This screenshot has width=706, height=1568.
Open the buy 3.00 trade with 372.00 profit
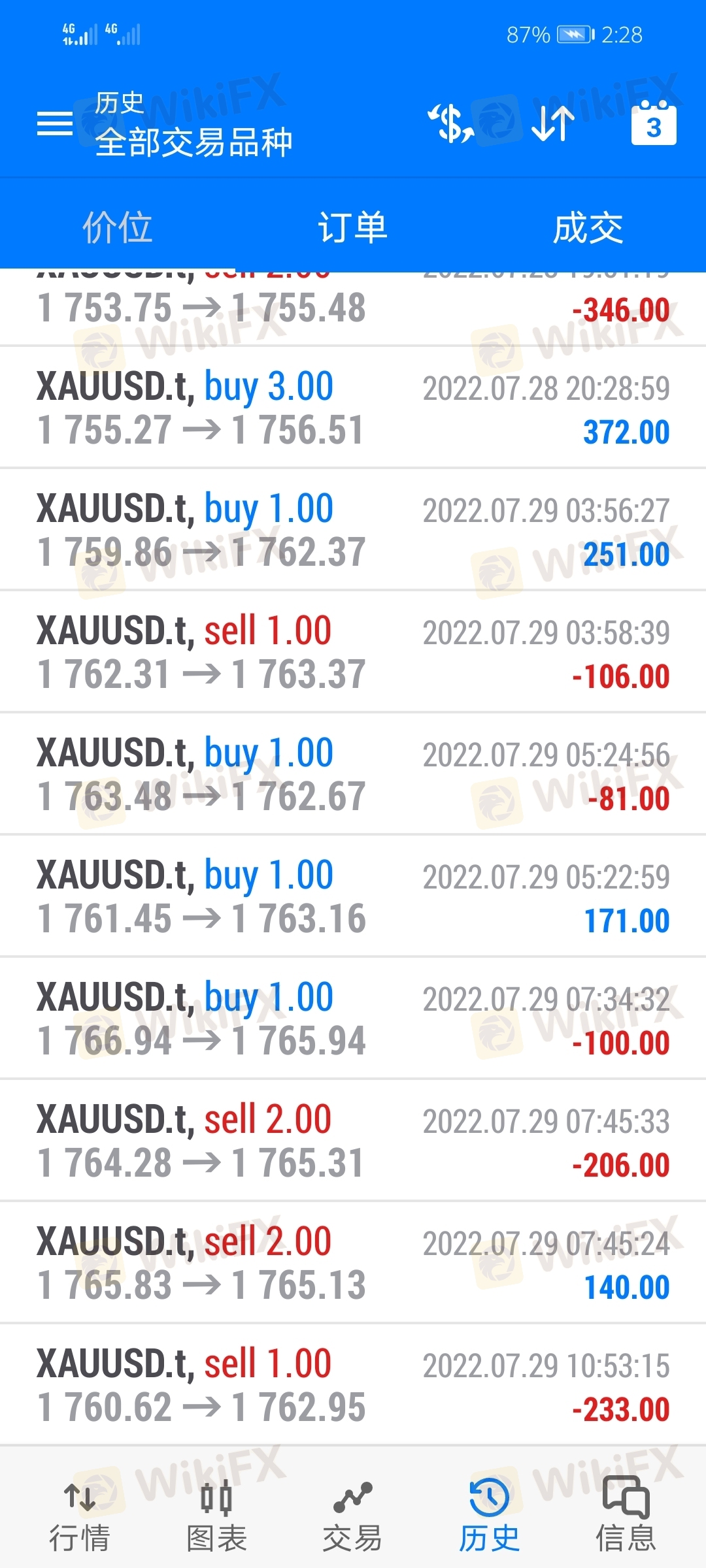tap(353, 408)
